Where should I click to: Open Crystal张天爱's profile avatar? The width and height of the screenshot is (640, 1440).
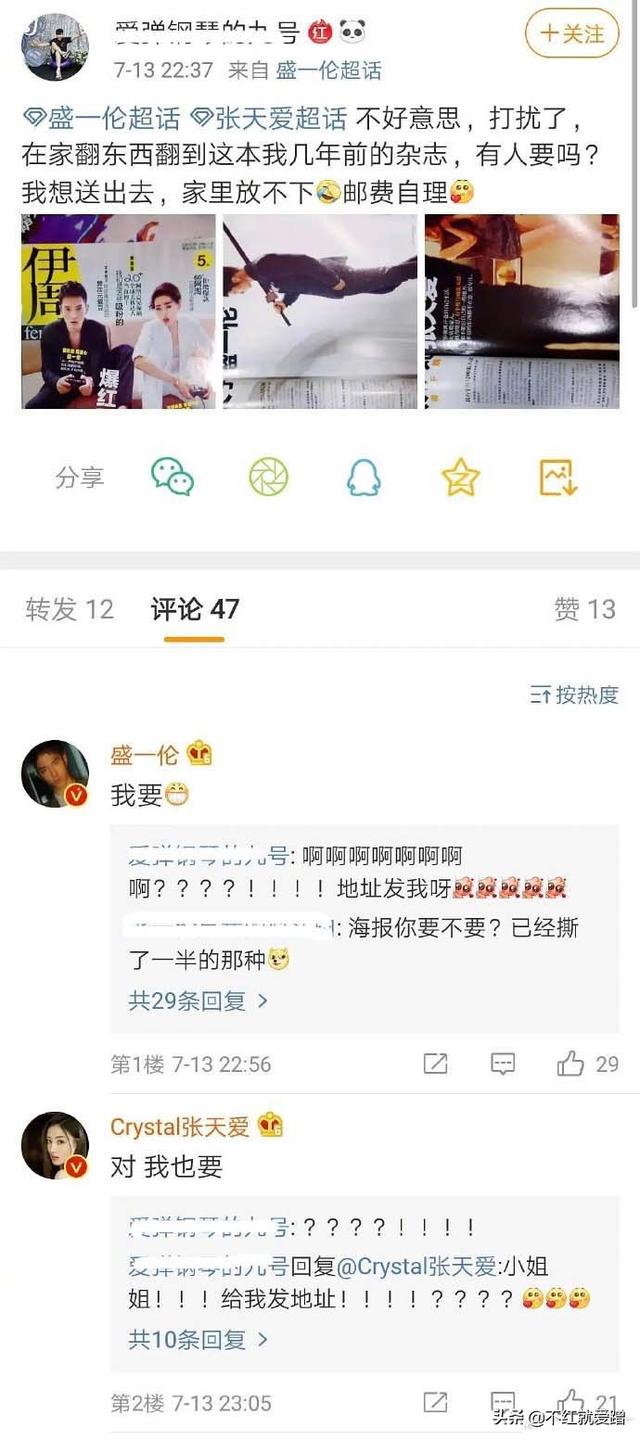(x=55, y=1145)
